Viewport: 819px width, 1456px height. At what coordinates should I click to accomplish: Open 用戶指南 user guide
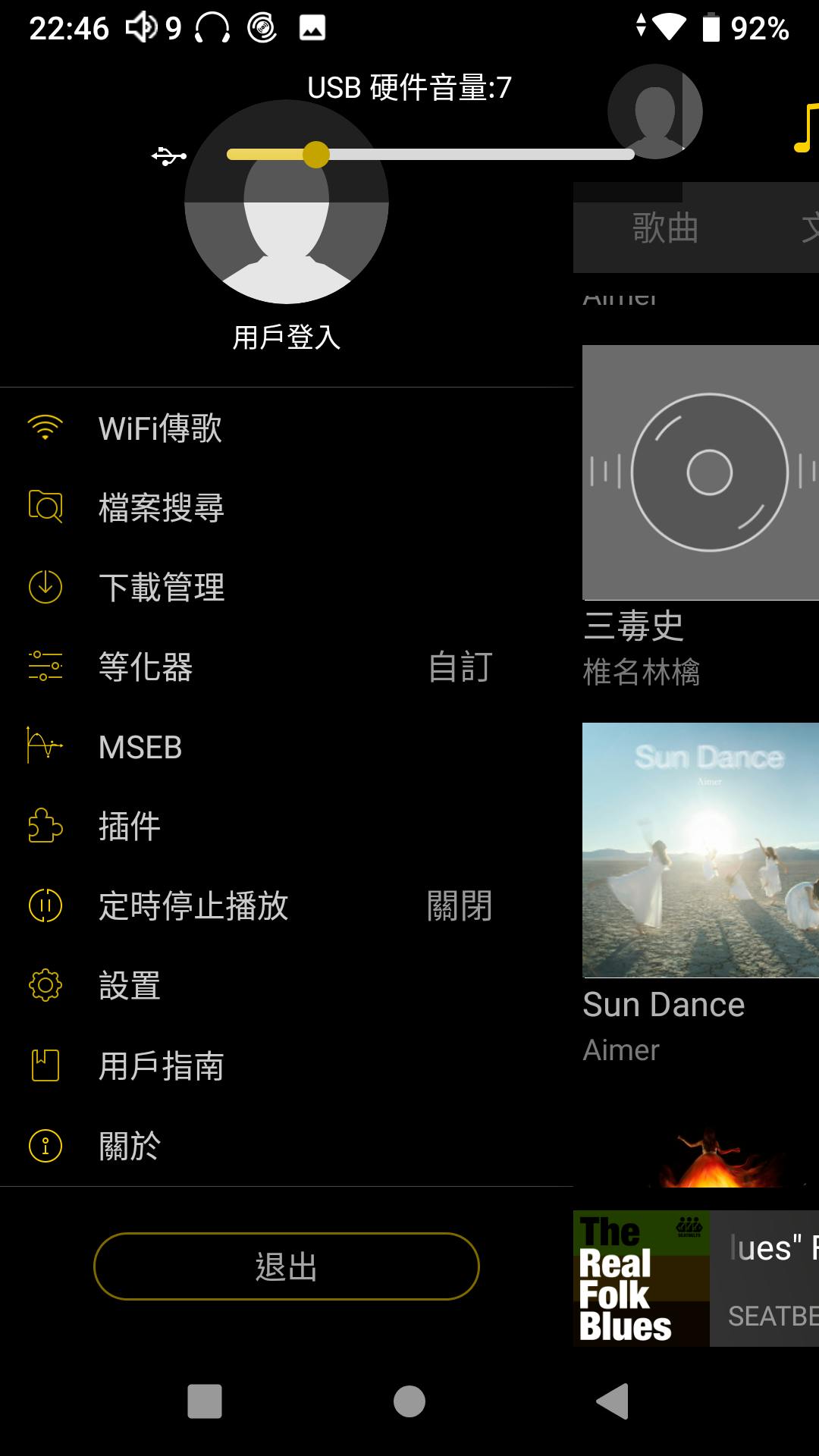161,1066
